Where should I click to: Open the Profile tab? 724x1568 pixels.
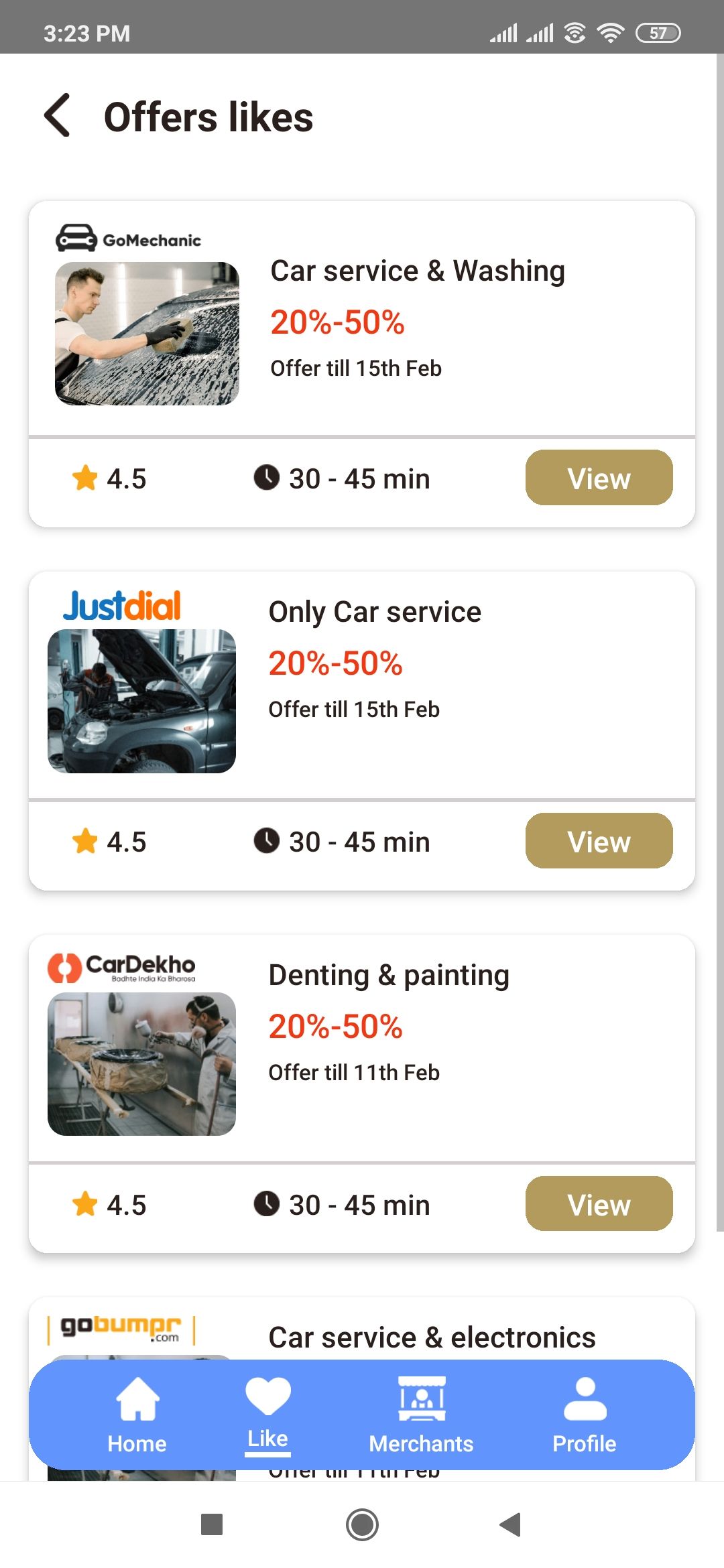(585, 1415)
